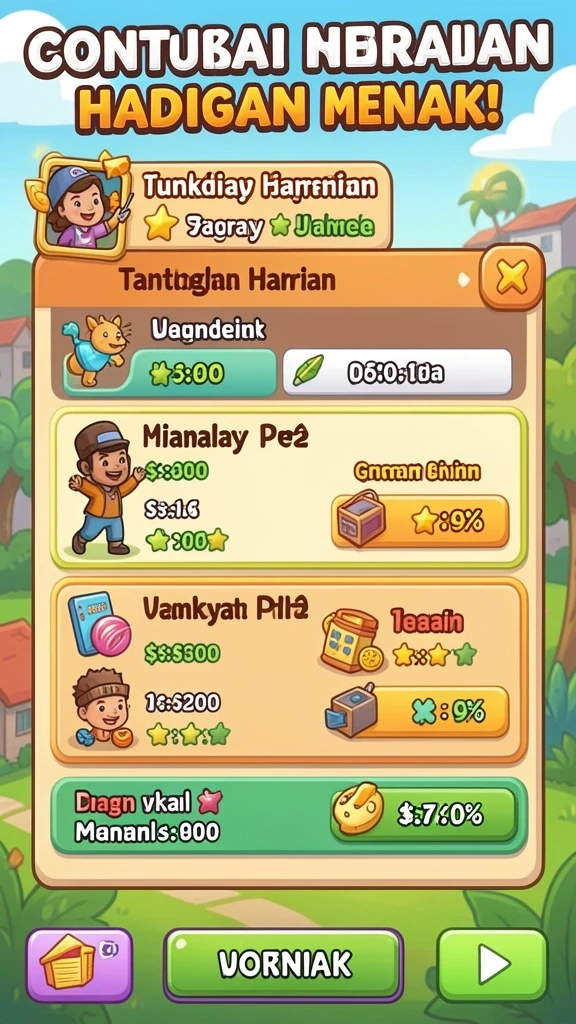The image size is (576, 1024).
Task: Open the Mianalay Pe2 challenge card
Action: tap(289, 487)
